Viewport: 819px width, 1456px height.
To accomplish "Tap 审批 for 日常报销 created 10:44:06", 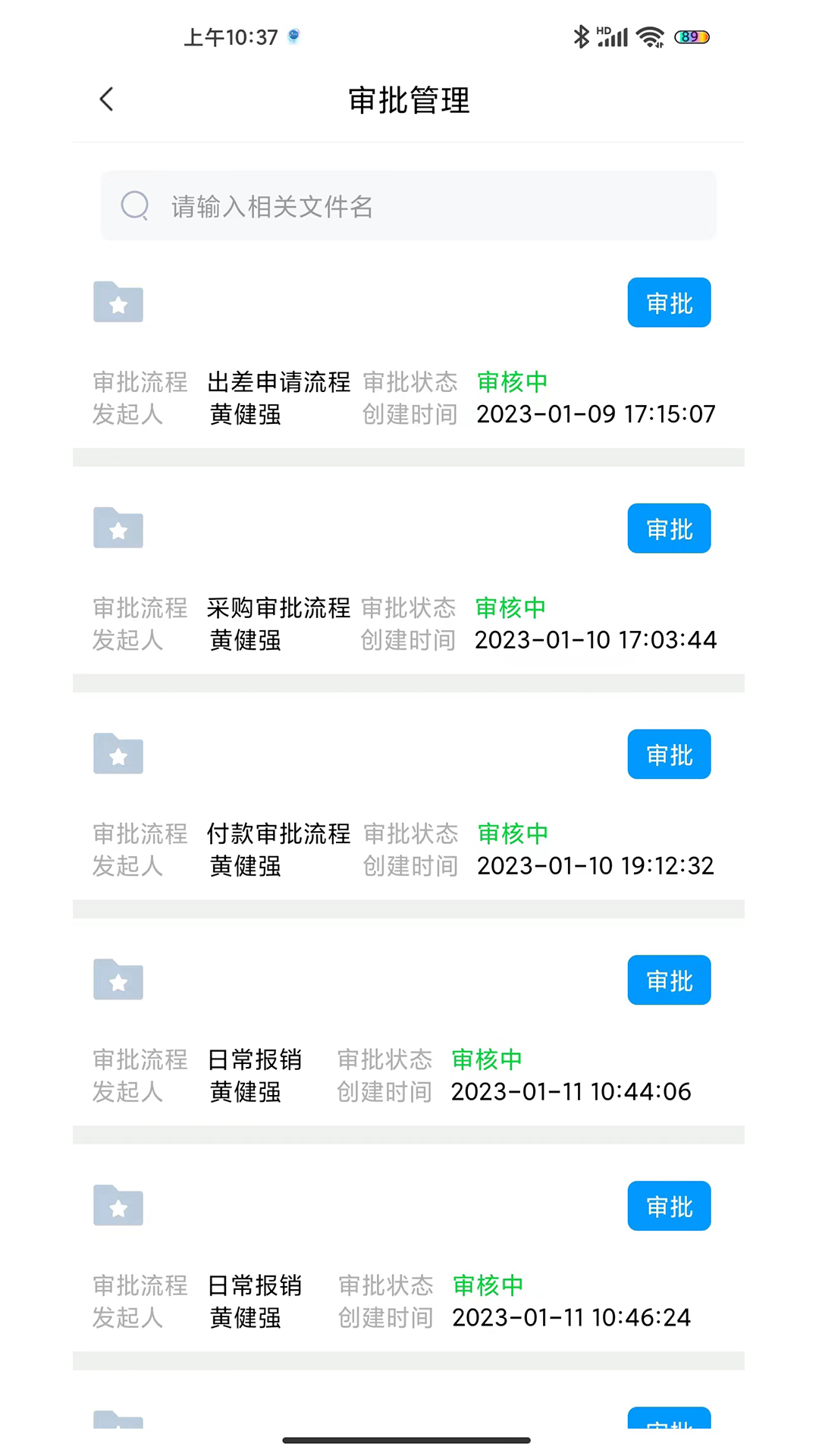I will point(669,980).
